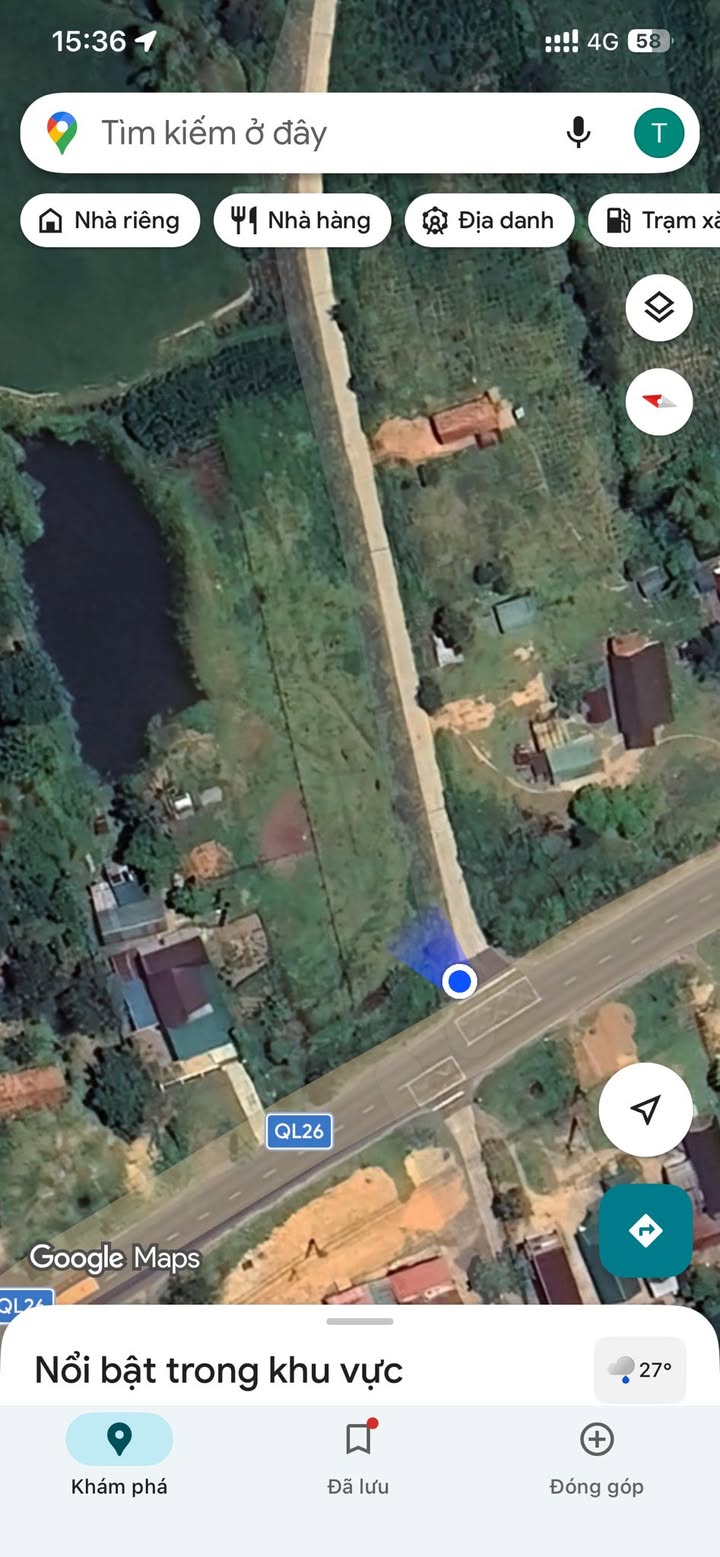Center map on my location

pos(645,1109)
